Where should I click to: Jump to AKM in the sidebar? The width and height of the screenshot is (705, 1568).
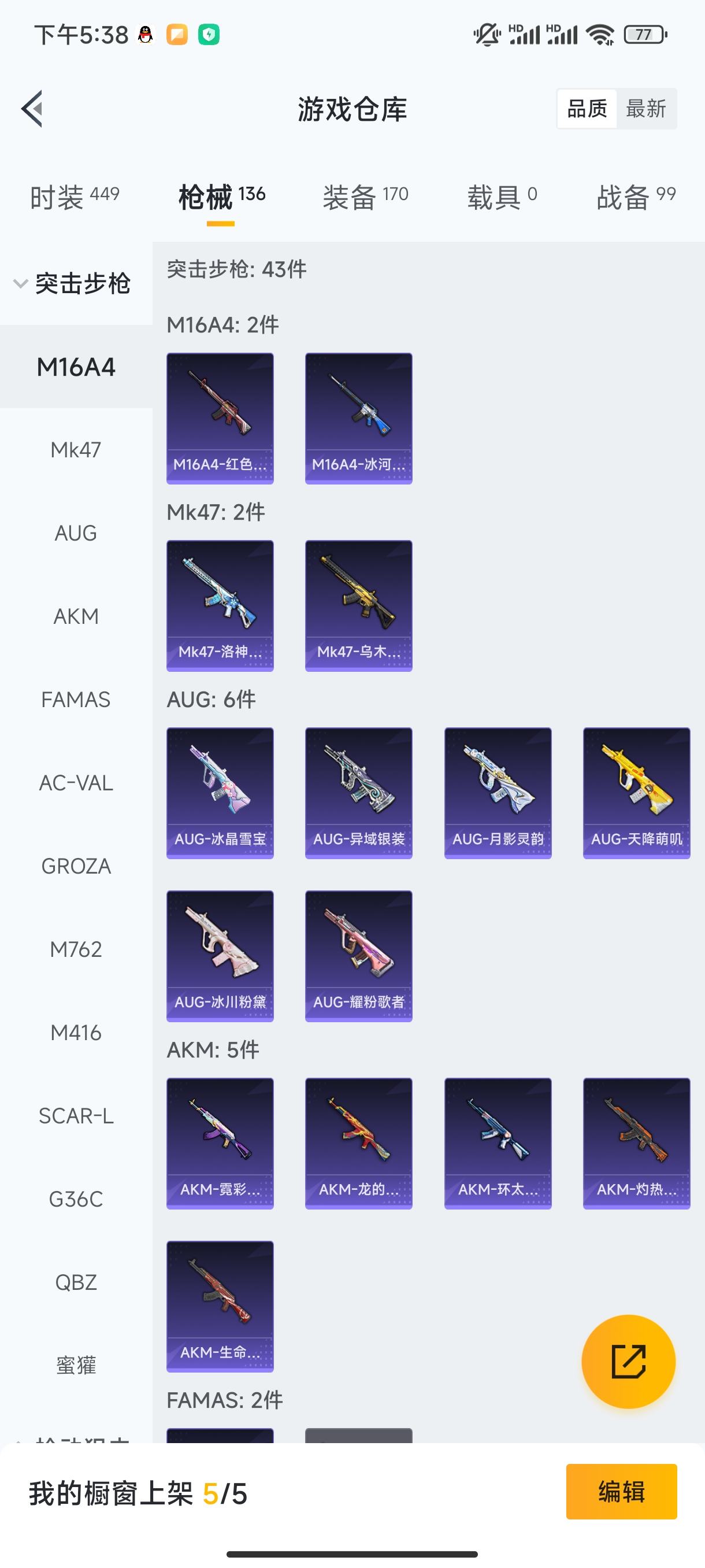pyautogui.click(x=76, y=616)
